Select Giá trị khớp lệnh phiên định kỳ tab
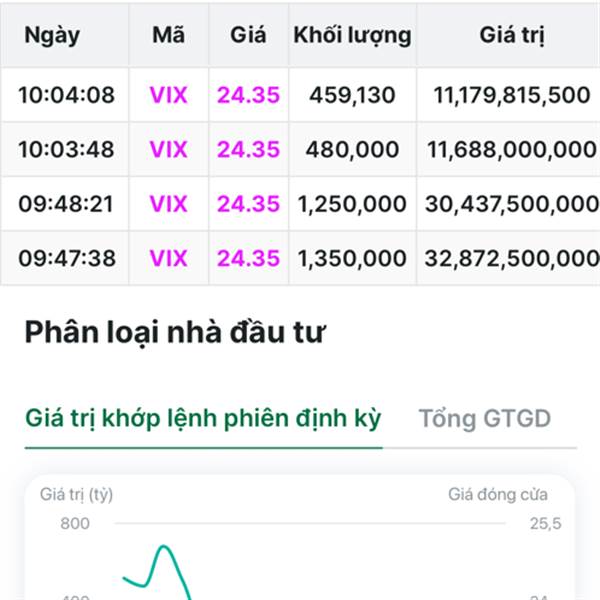 coord(203,418)
